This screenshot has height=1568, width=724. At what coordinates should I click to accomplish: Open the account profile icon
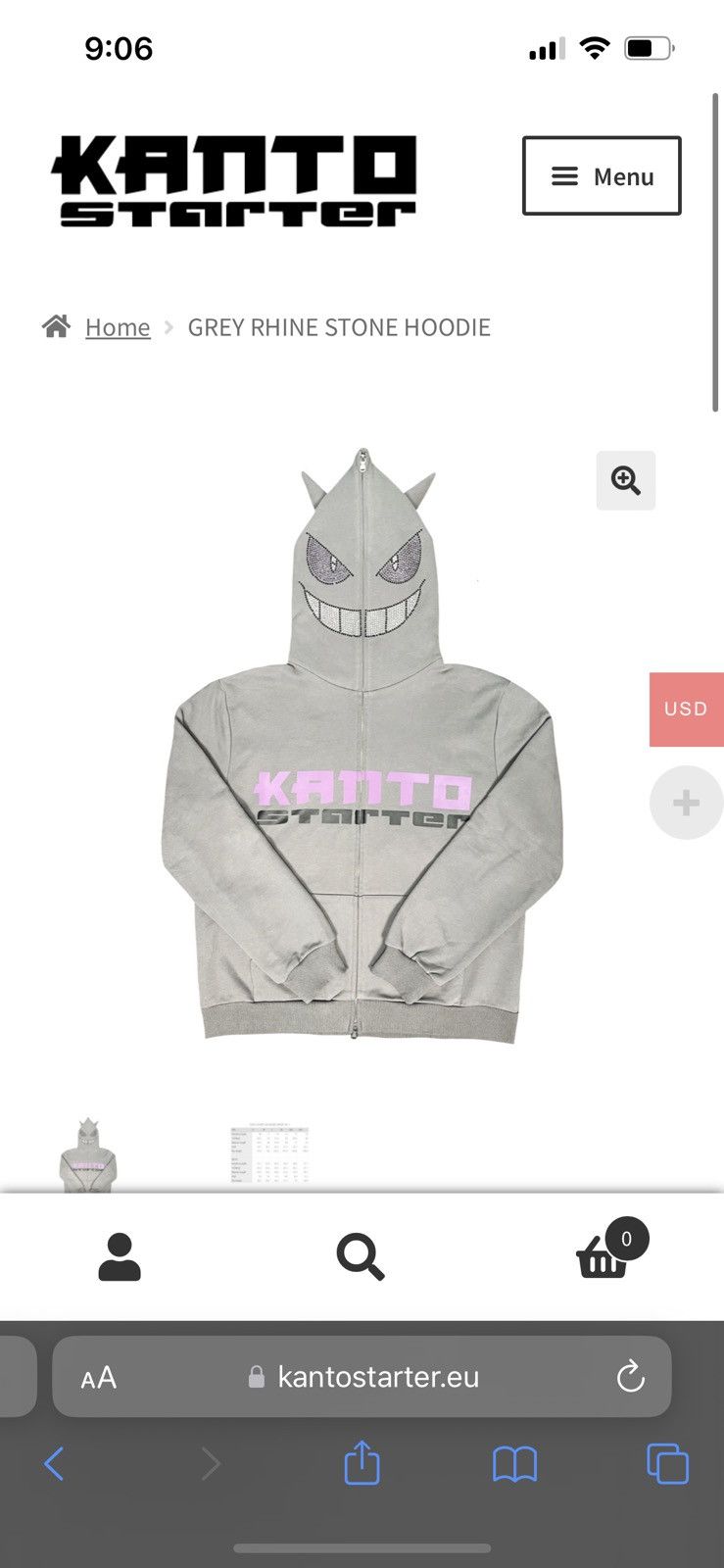pos(121,1257)
